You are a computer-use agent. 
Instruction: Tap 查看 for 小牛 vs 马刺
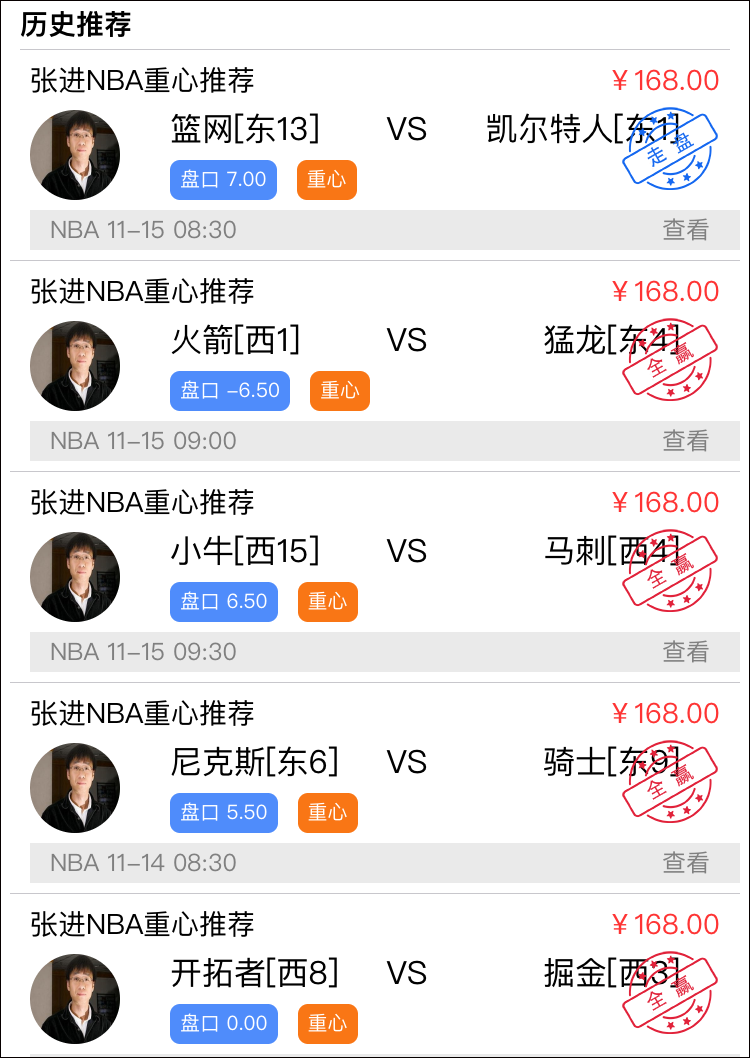tap(685, 652)
